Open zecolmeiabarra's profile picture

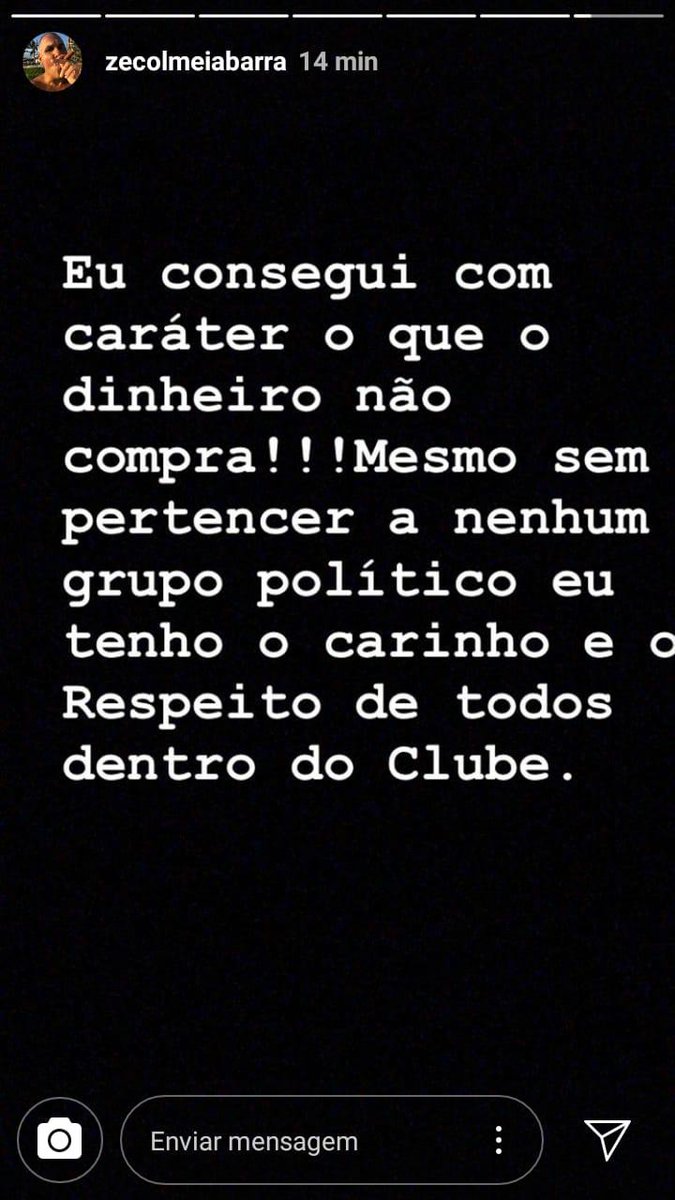point(52,62)
